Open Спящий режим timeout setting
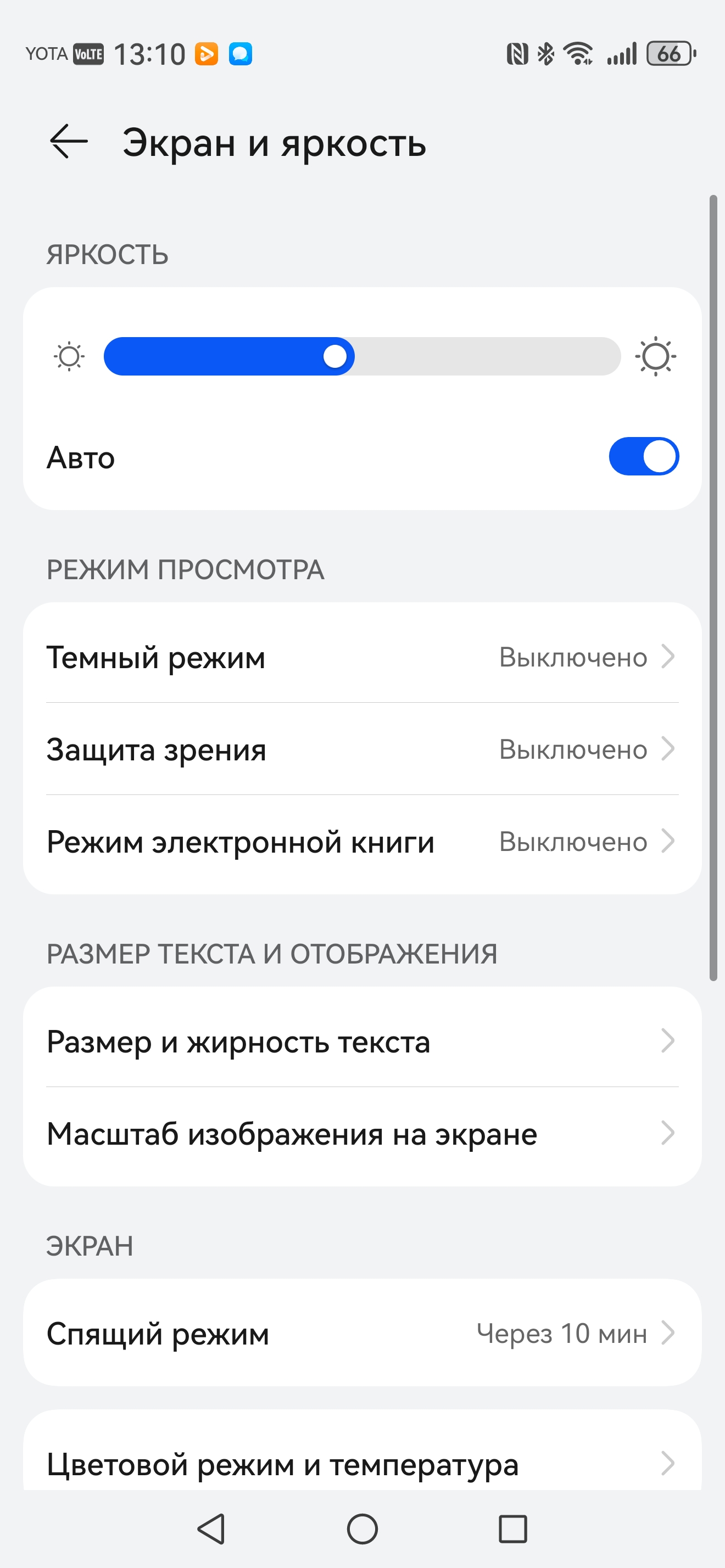This screenshot has width=725, height=1568. [362, 1334]
